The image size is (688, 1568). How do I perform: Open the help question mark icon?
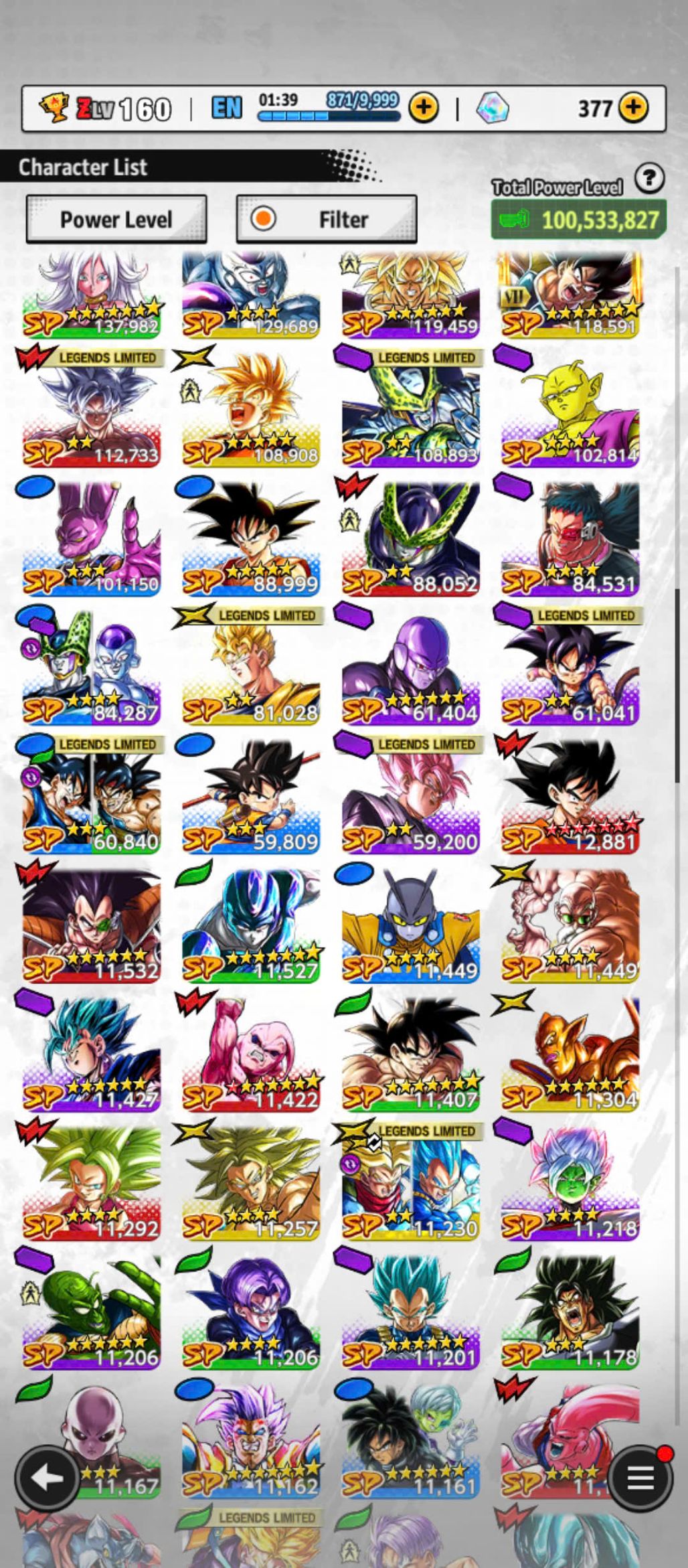pyautogui.click(x=649, y=179)
